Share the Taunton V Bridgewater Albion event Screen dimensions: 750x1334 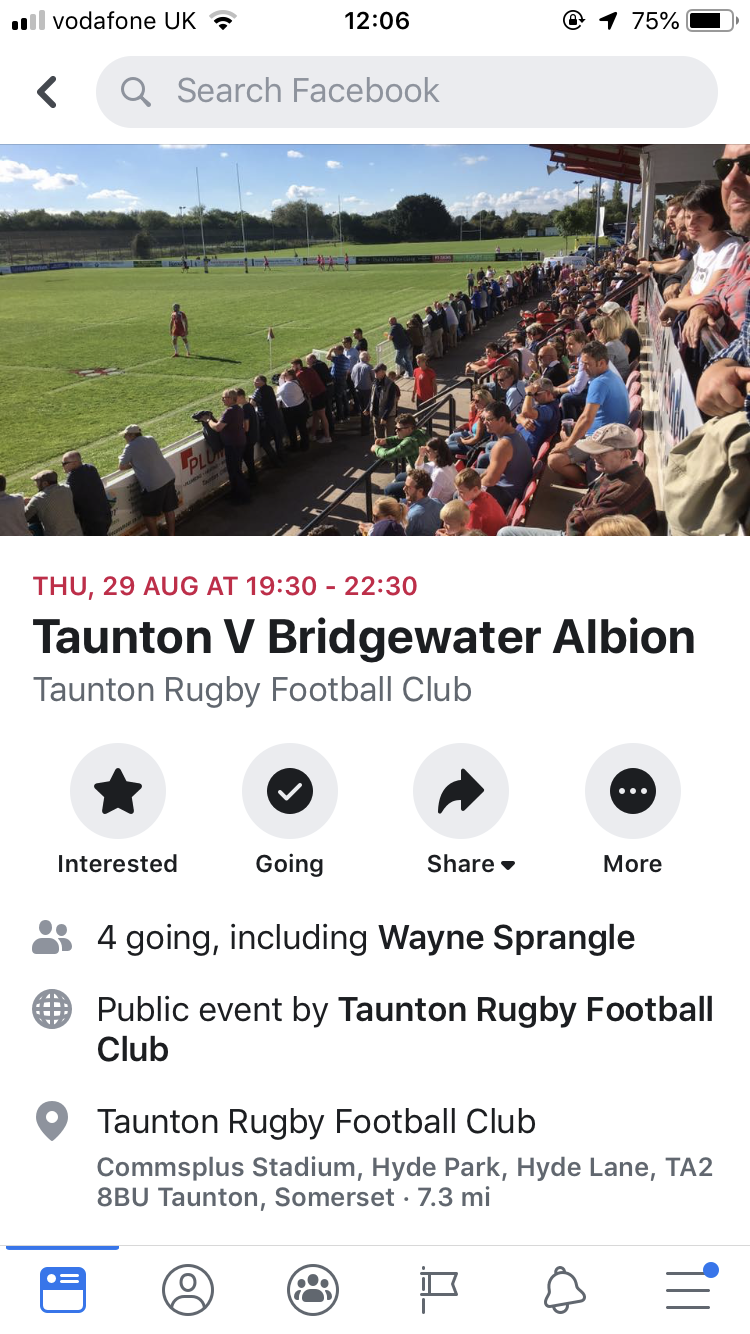pos(461,791)
